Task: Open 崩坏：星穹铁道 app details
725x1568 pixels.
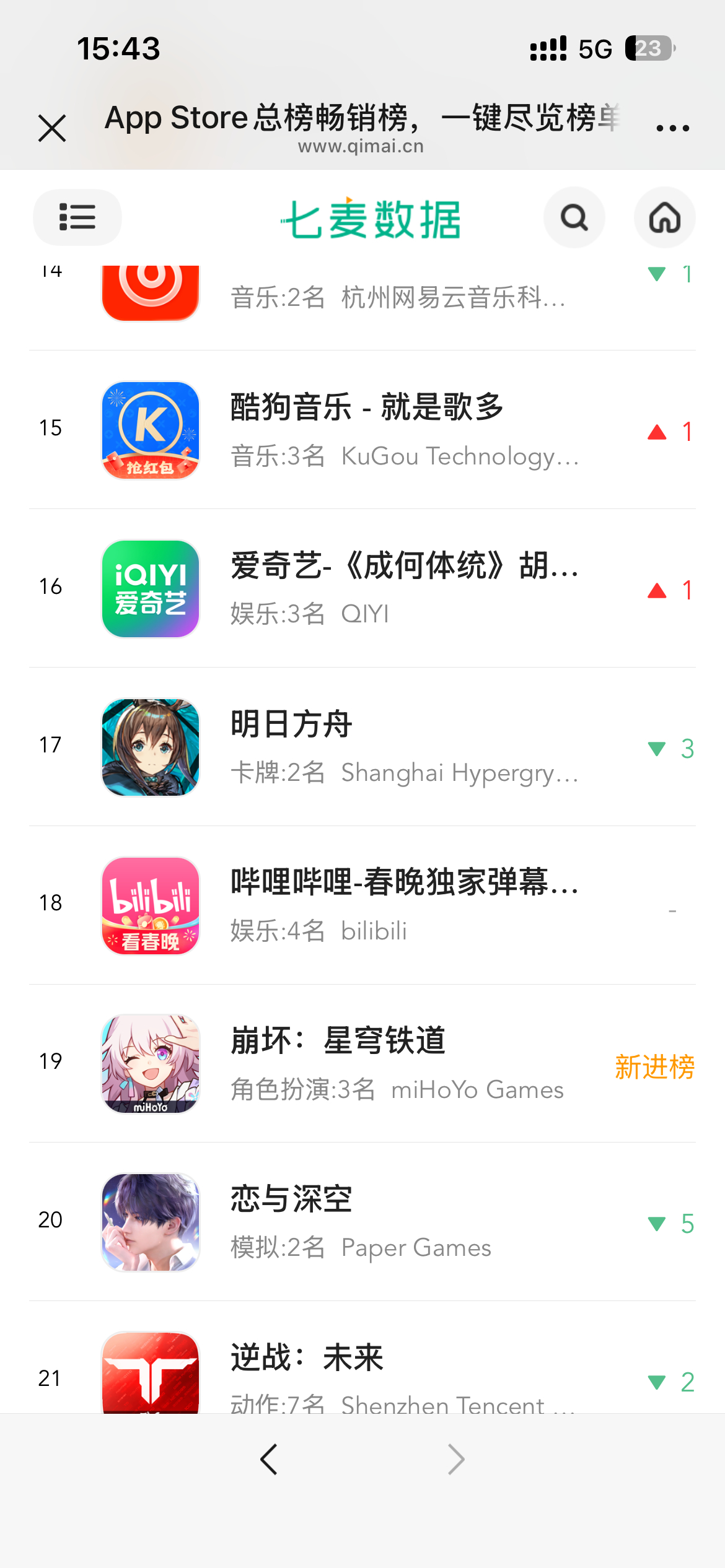Action: [366, 1064]
